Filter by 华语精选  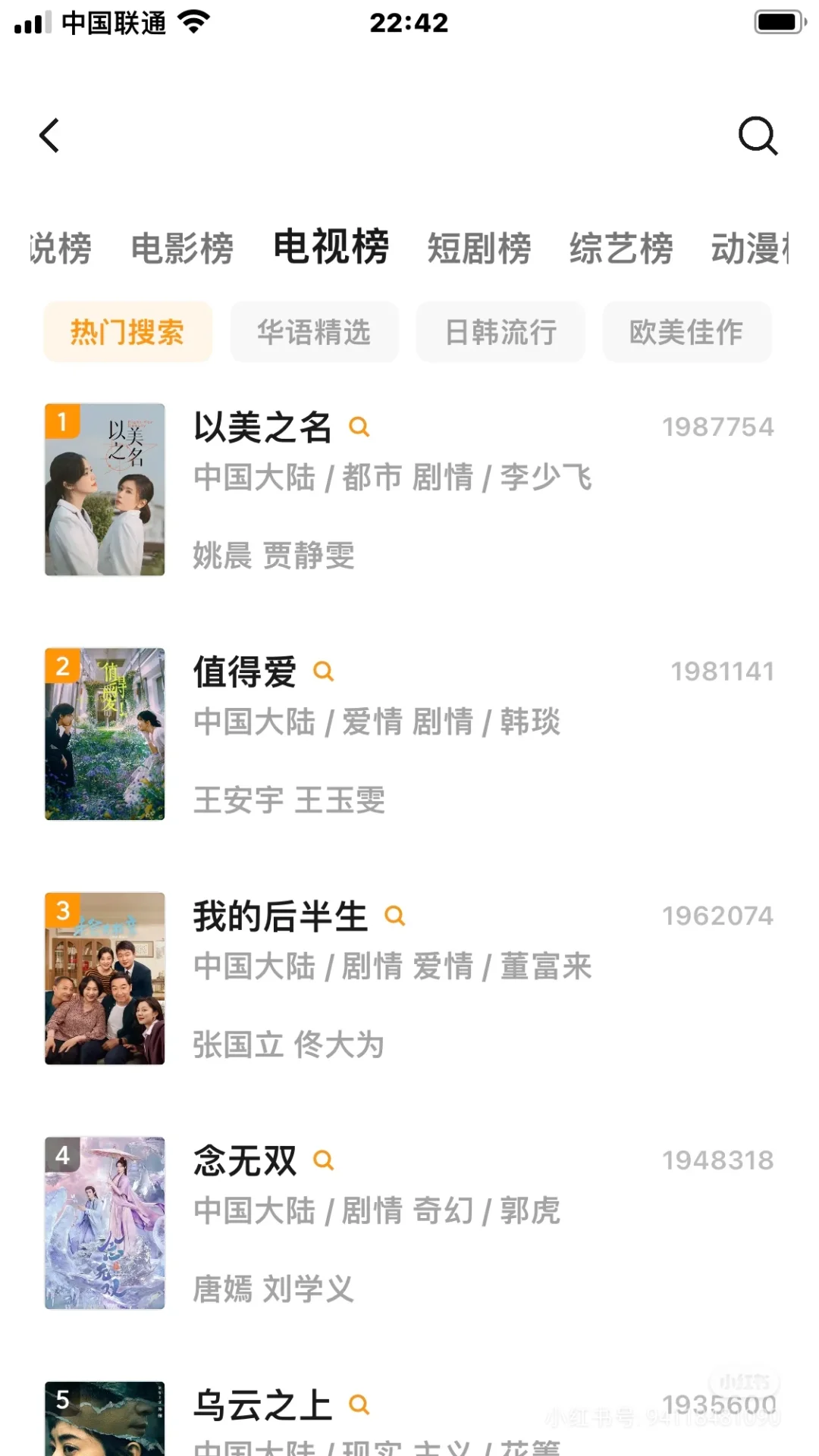[314, 332]
